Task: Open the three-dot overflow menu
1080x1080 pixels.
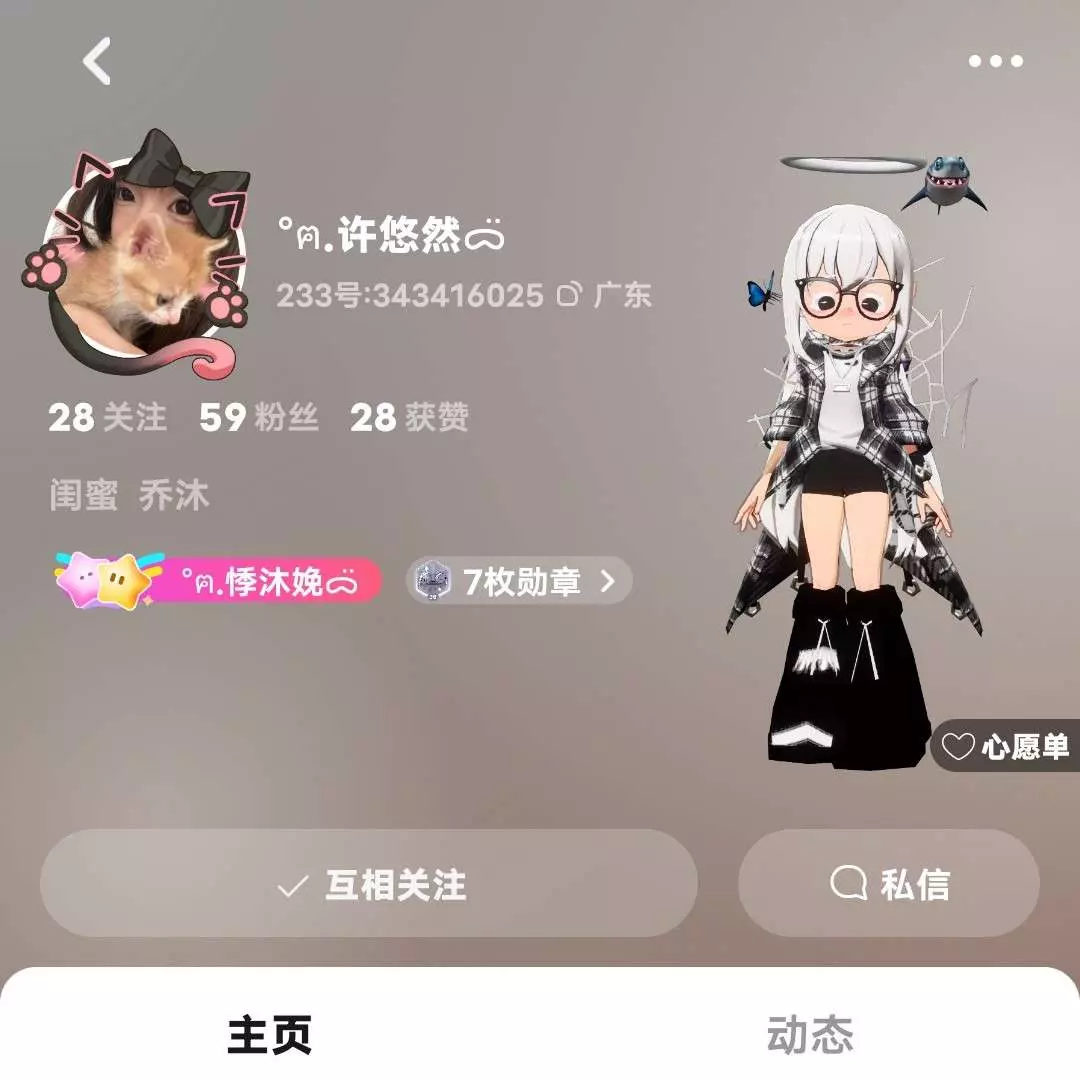Action: point(995,61)
